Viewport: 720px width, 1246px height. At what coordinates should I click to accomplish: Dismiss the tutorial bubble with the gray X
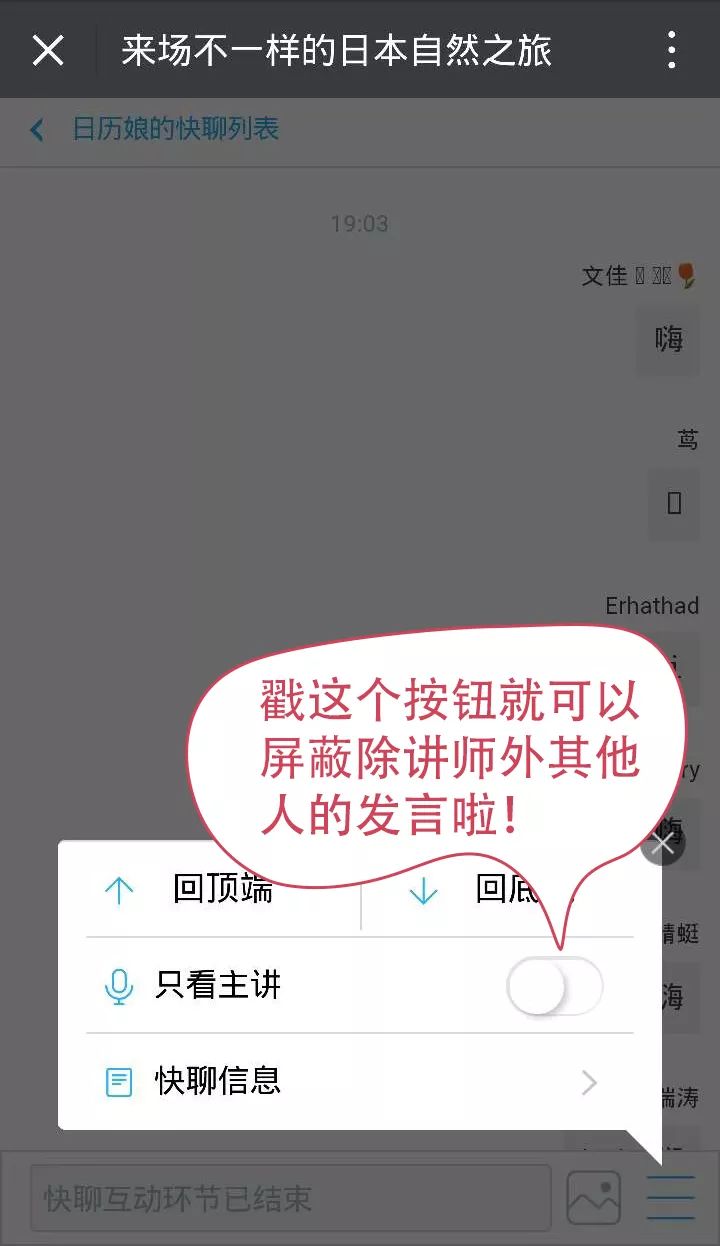(x=663, y=845)
